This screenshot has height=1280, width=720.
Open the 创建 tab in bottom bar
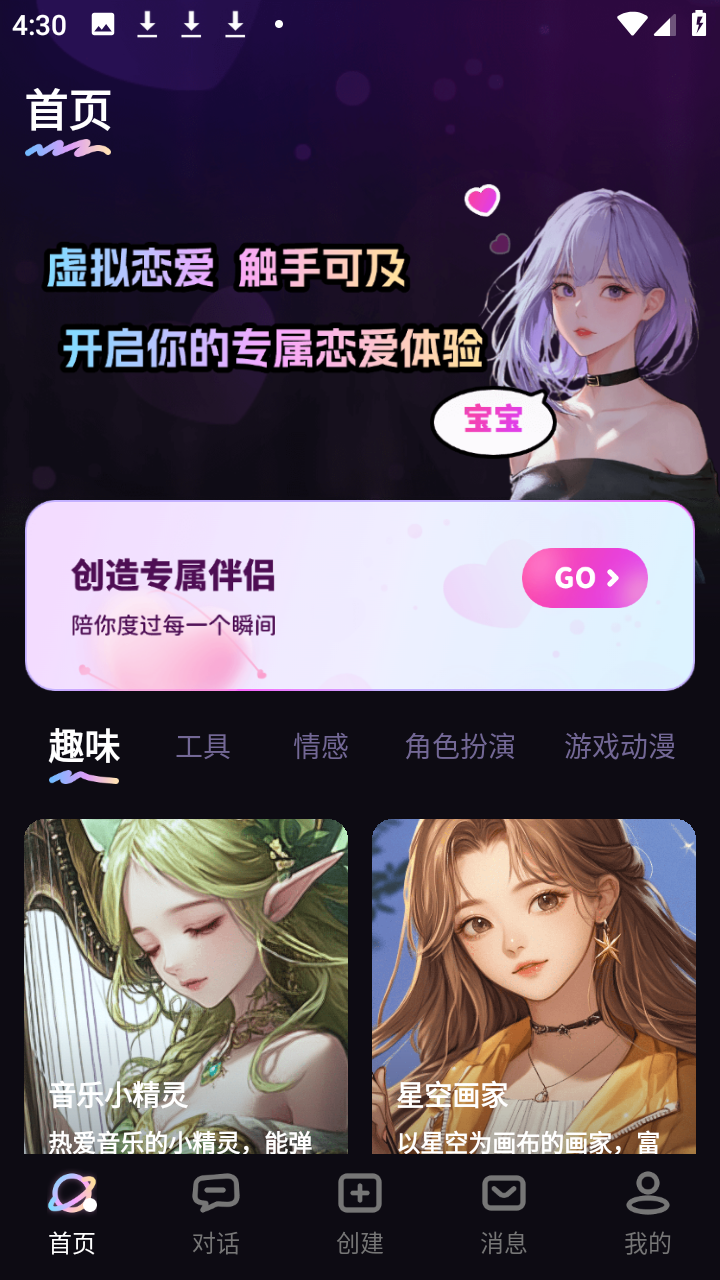tap(360, 1214)
